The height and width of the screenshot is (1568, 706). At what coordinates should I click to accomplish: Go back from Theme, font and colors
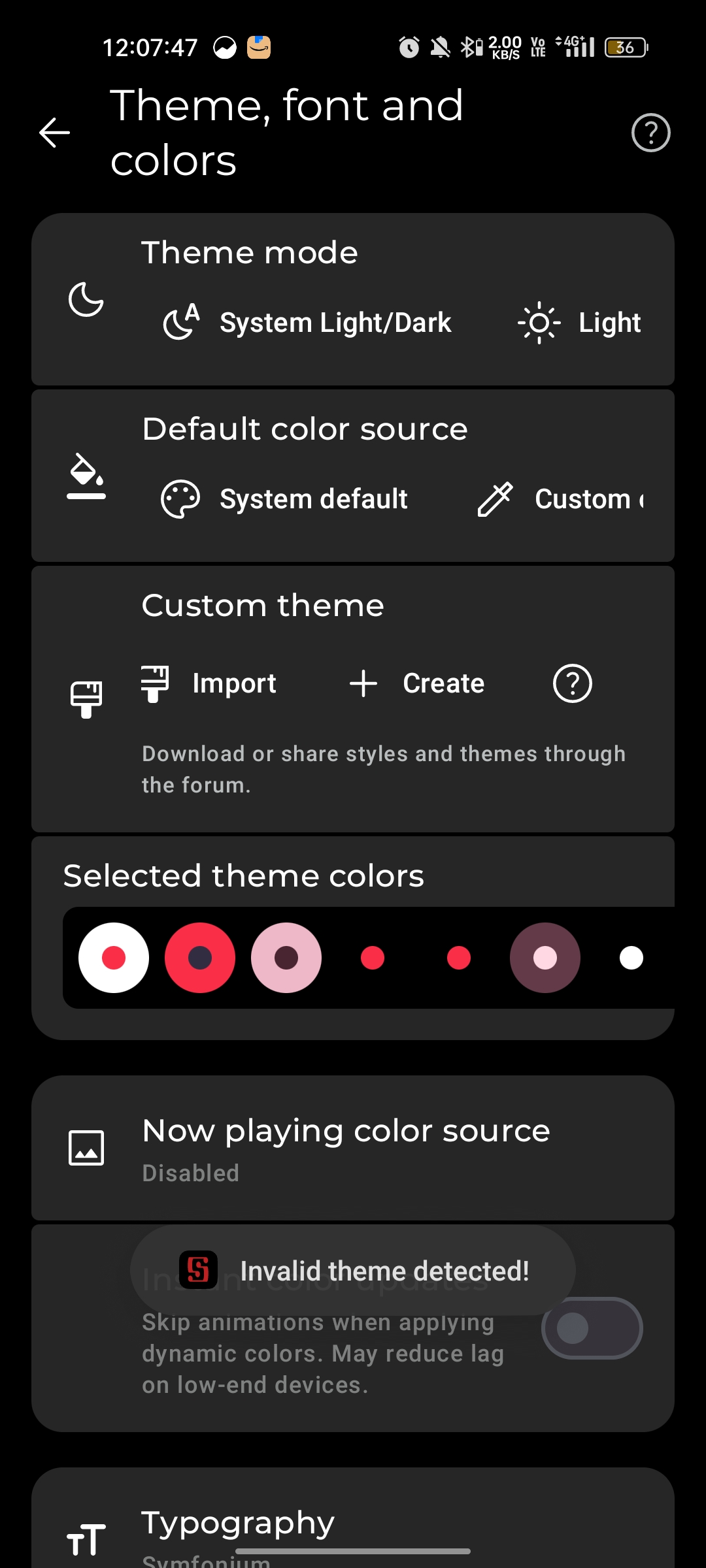click(54, 133)
